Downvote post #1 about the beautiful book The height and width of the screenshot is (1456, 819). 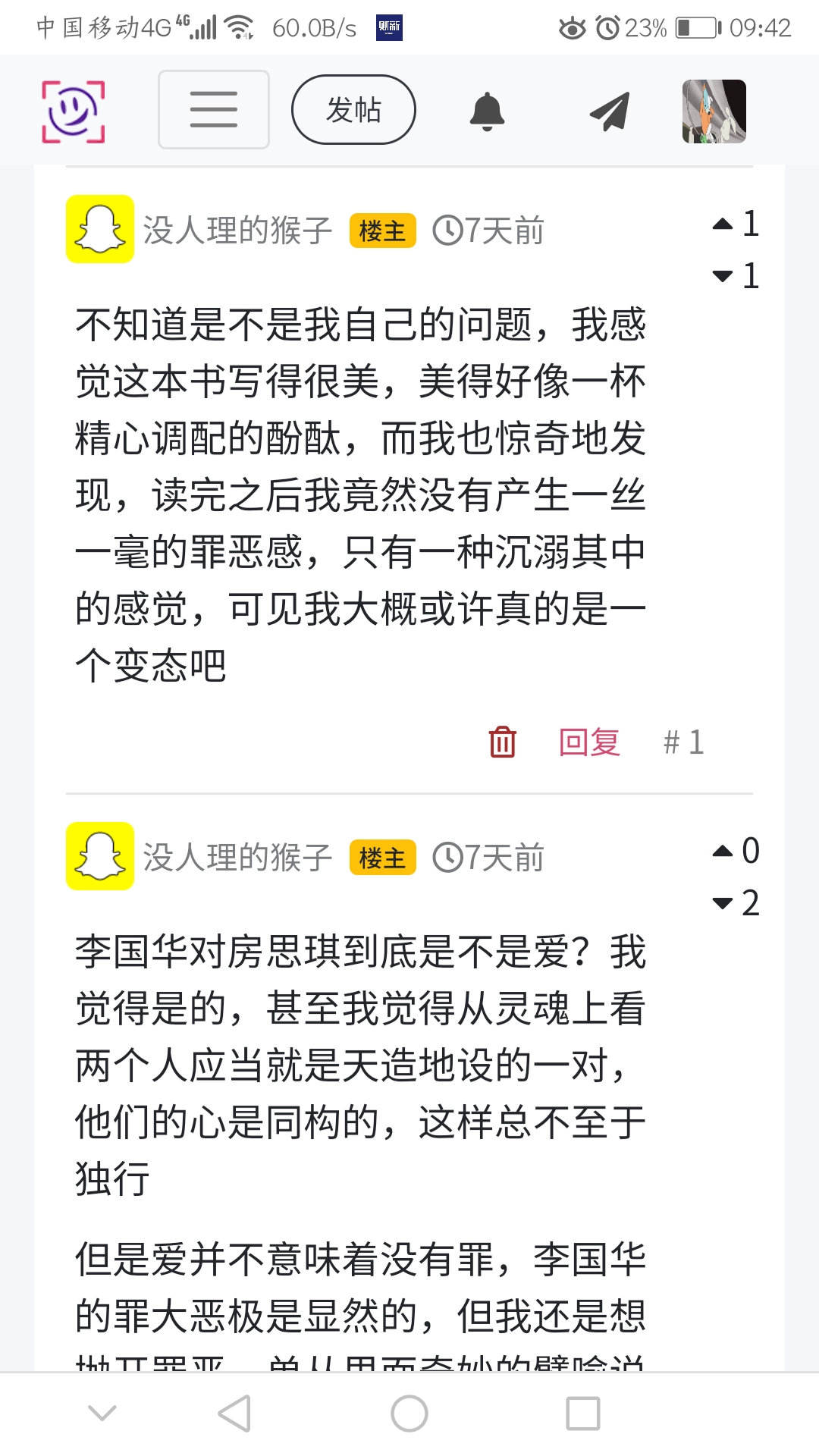[x=723, y=276]
